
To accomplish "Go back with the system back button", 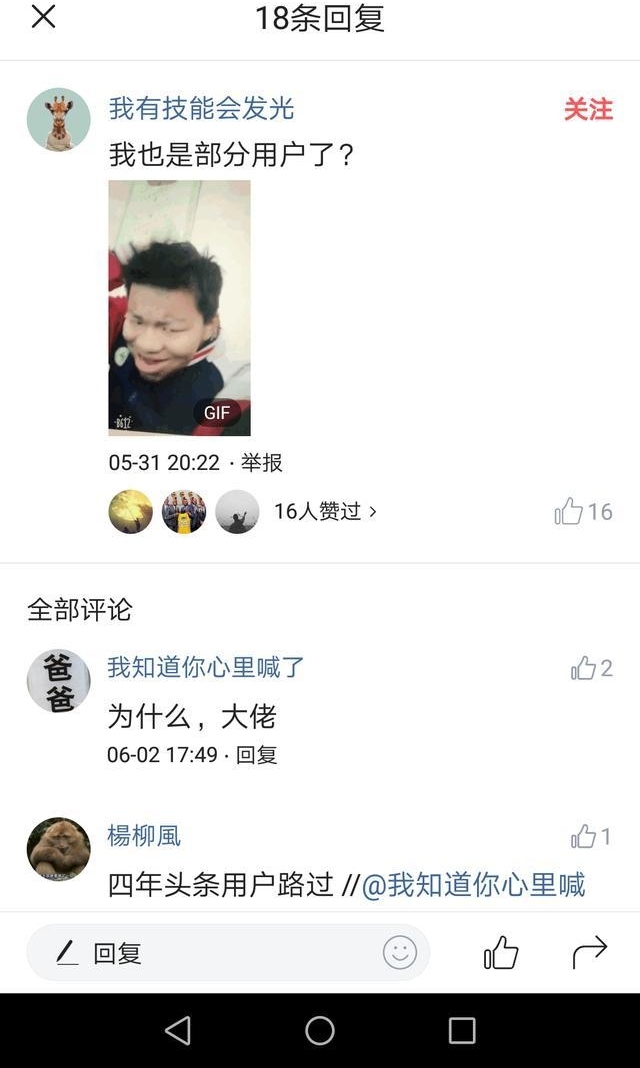I will (x=178, y=1031).
